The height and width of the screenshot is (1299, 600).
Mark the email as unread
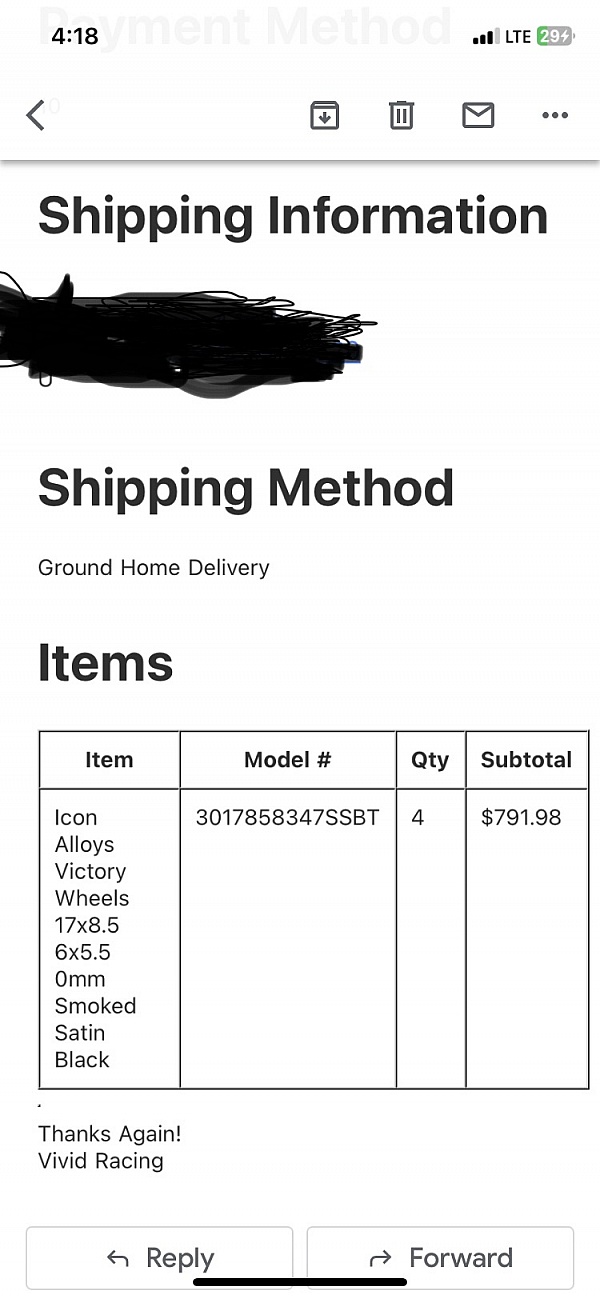pos(478,116)
